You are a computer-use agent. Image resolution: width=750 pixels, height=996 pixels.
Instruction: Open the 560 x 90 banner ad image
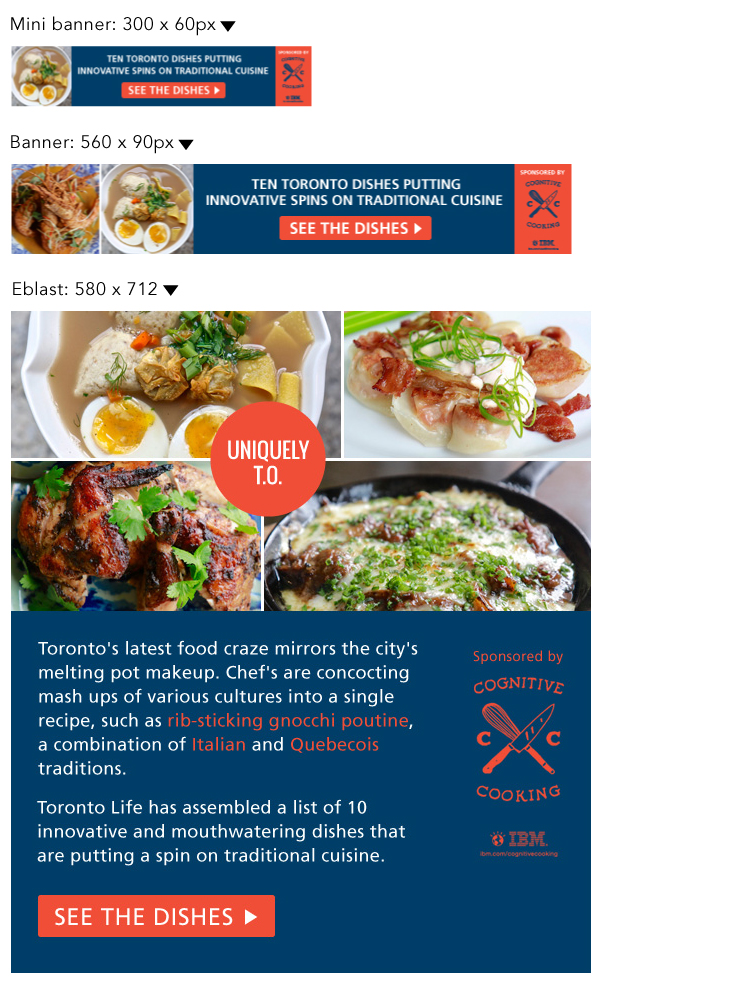click(x=291, y=209)
